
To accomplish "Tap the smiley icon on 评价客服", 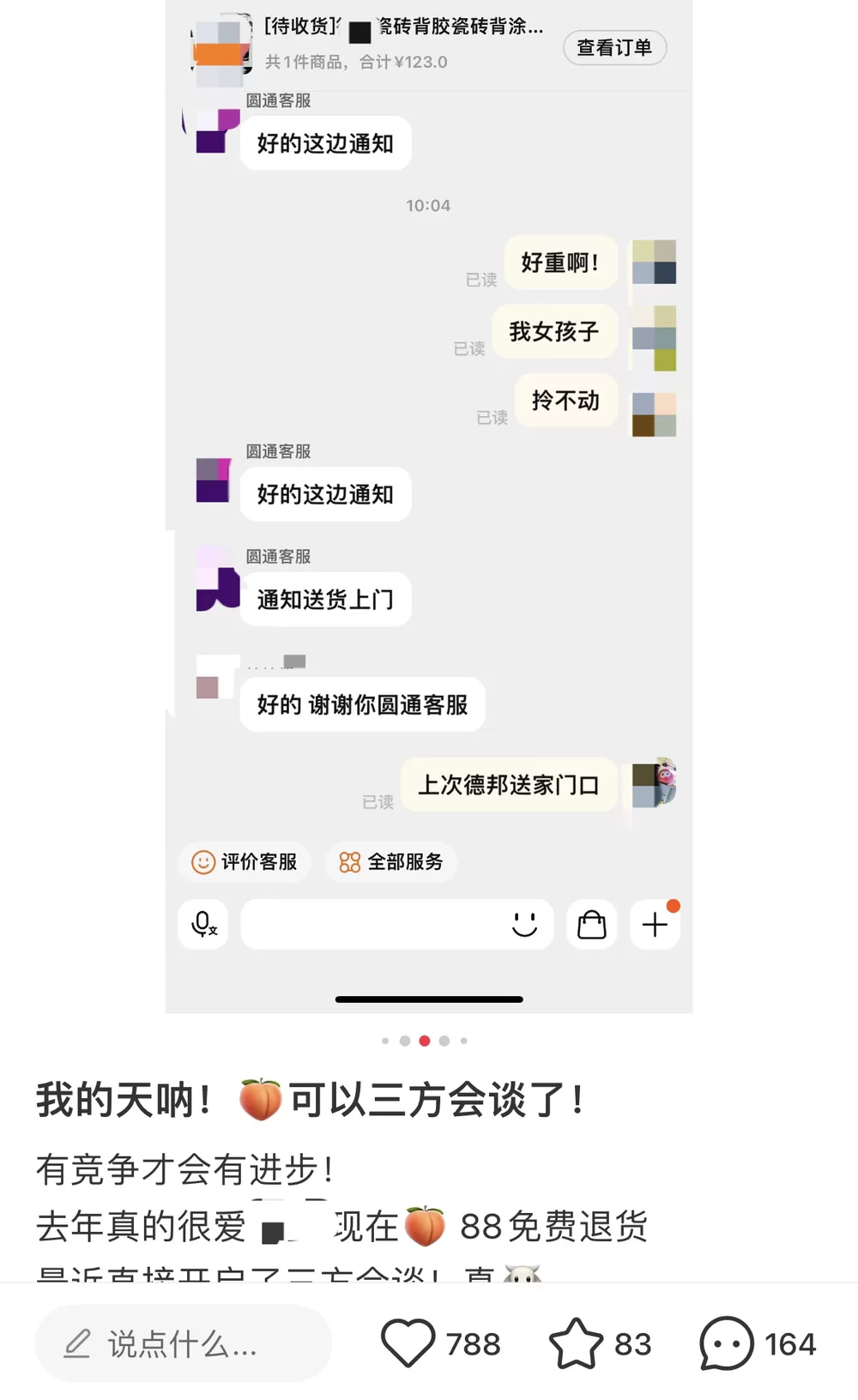I will (x=204, y=862).
